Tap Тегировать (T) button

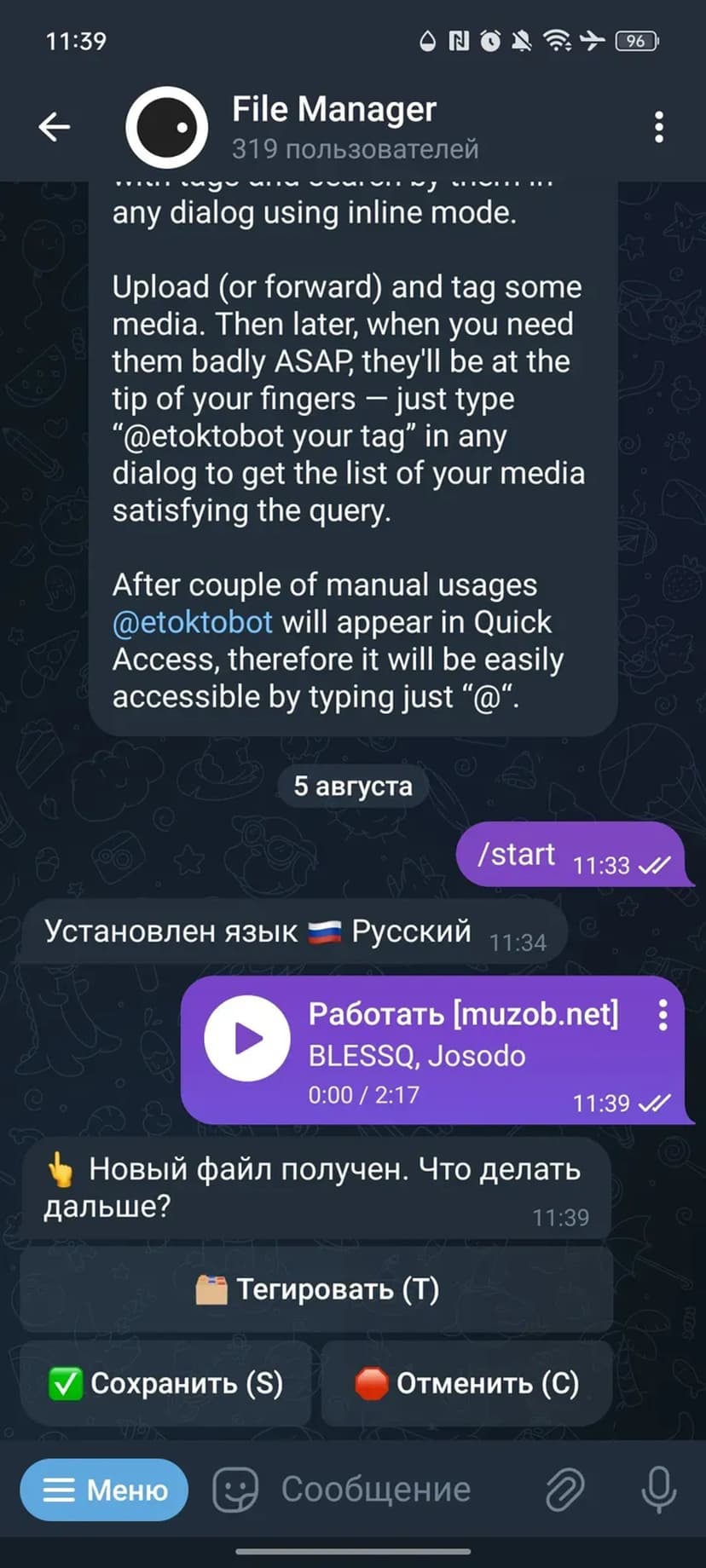click(x=316, y=1289)
